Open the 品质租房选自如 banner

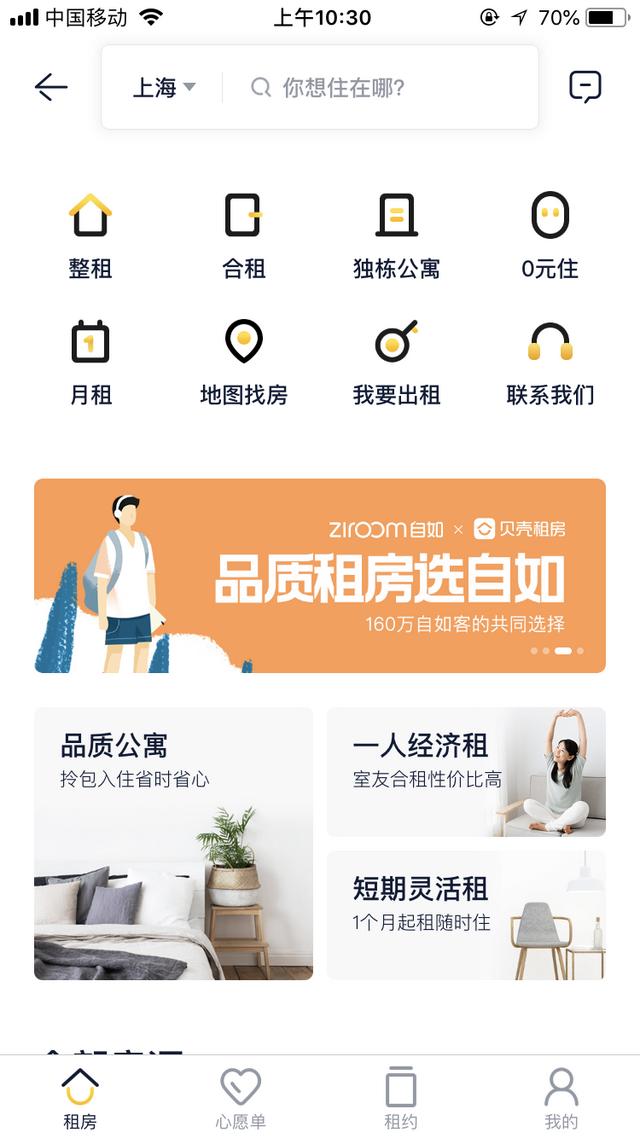point(320,575)
